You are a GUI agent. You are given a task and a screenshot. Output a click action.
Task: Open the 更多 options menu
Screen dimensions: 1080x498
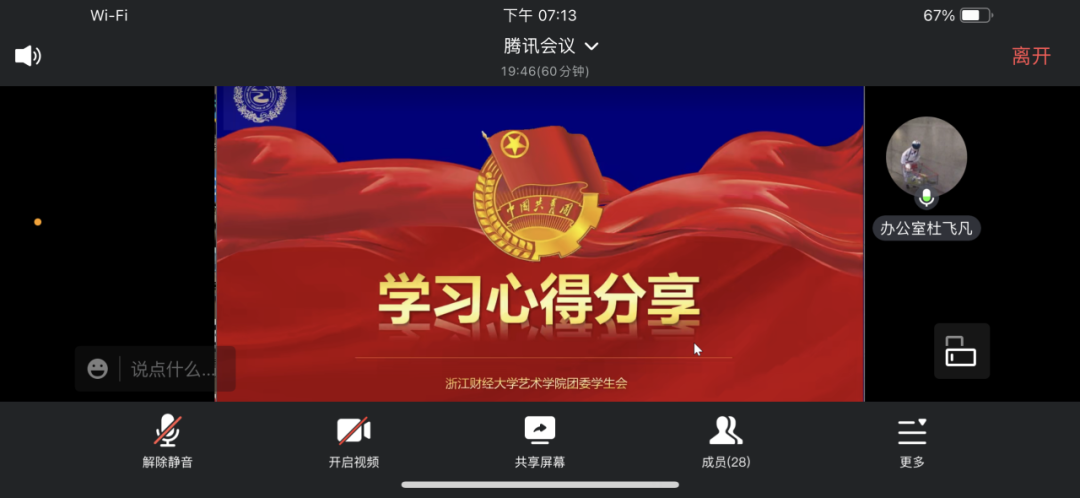tap(912, 442)
